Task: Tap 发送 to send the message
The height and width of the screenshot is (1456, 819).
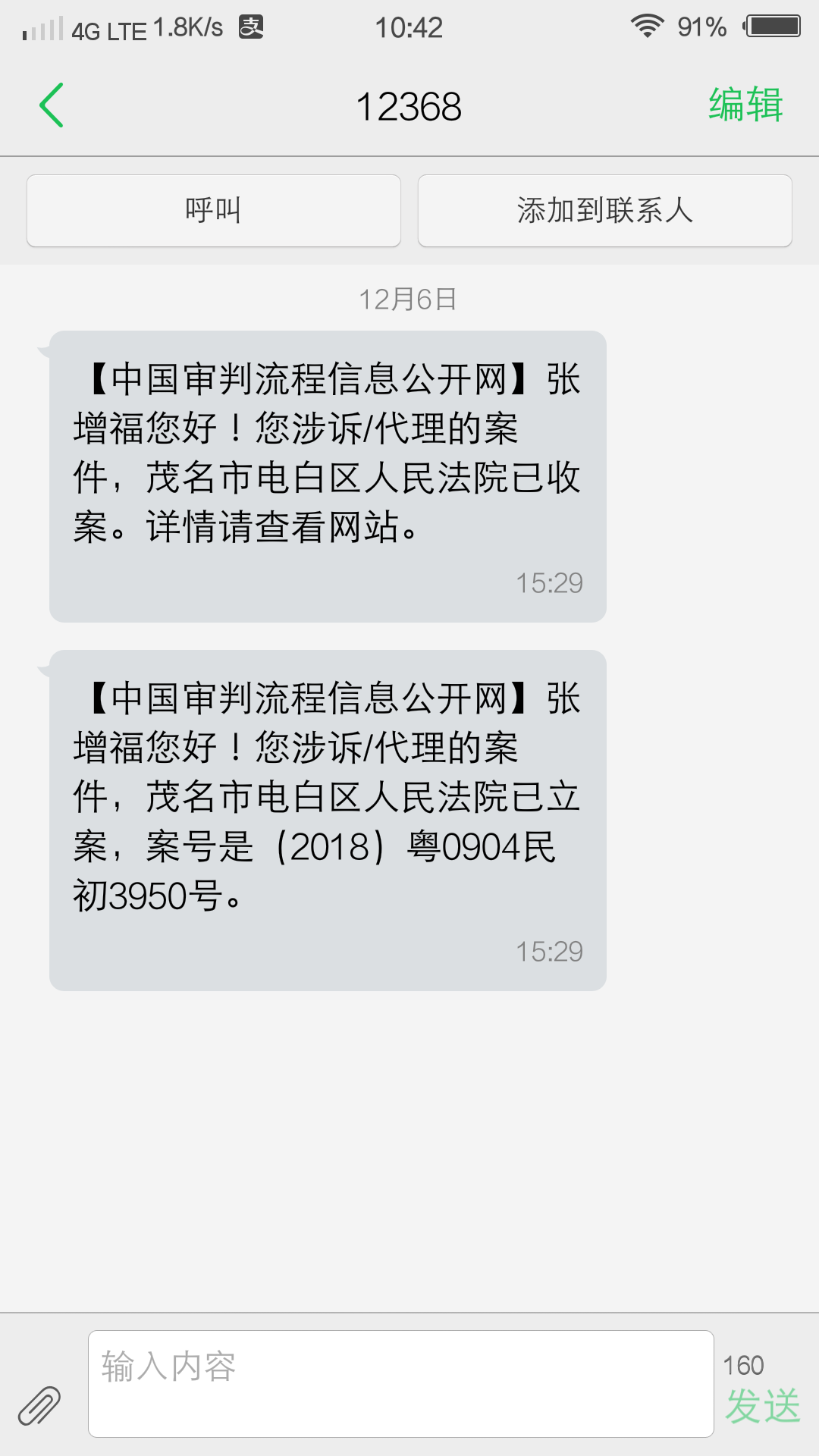Action: click(x=762, y=1406)
